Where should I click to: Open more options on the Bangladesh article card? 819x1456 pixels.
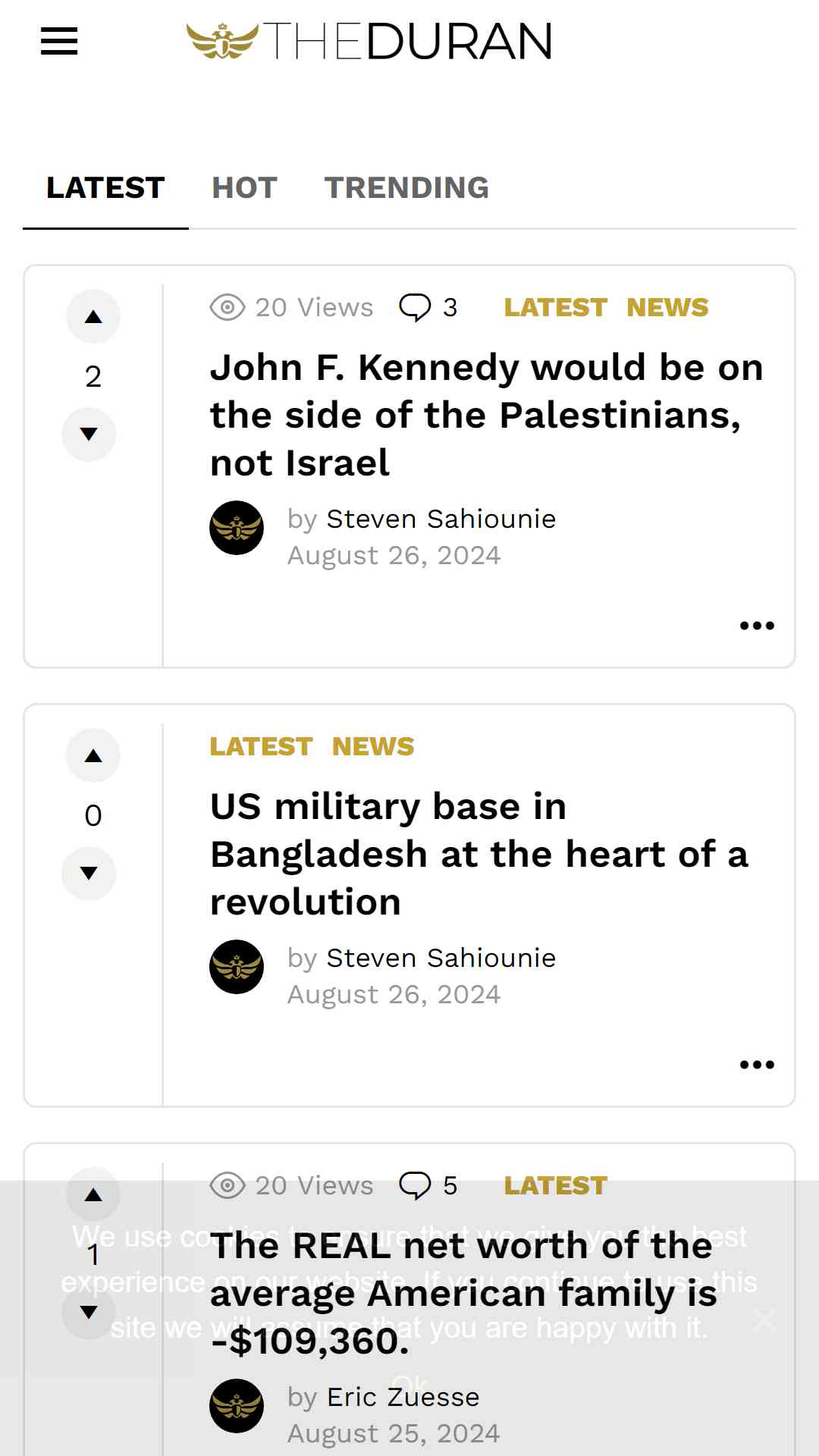[x=757, y=1065]
